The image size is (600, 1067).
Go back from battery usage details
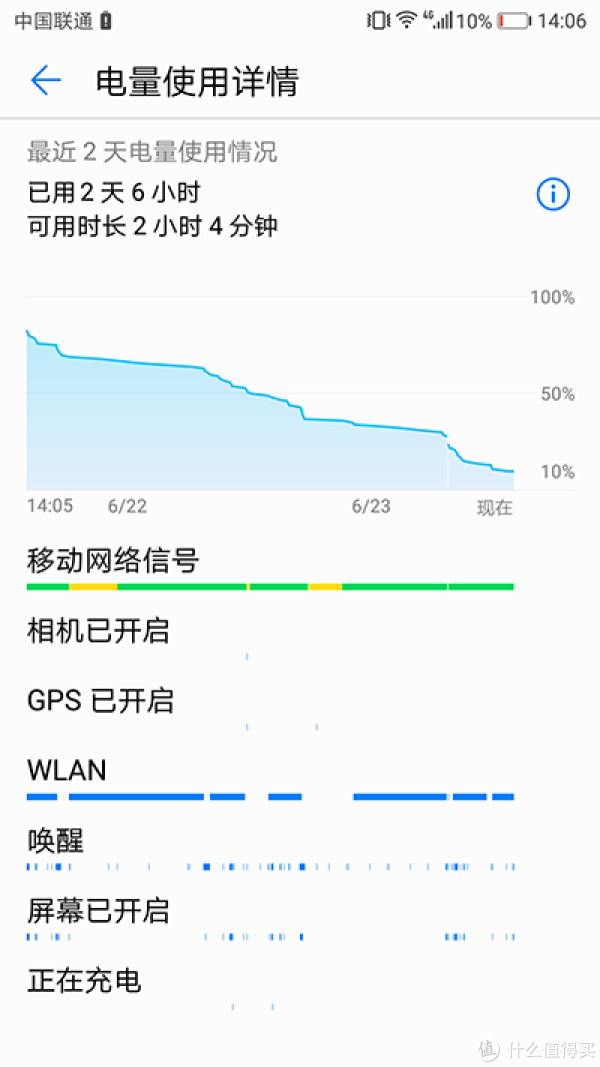tap(46, 81)
